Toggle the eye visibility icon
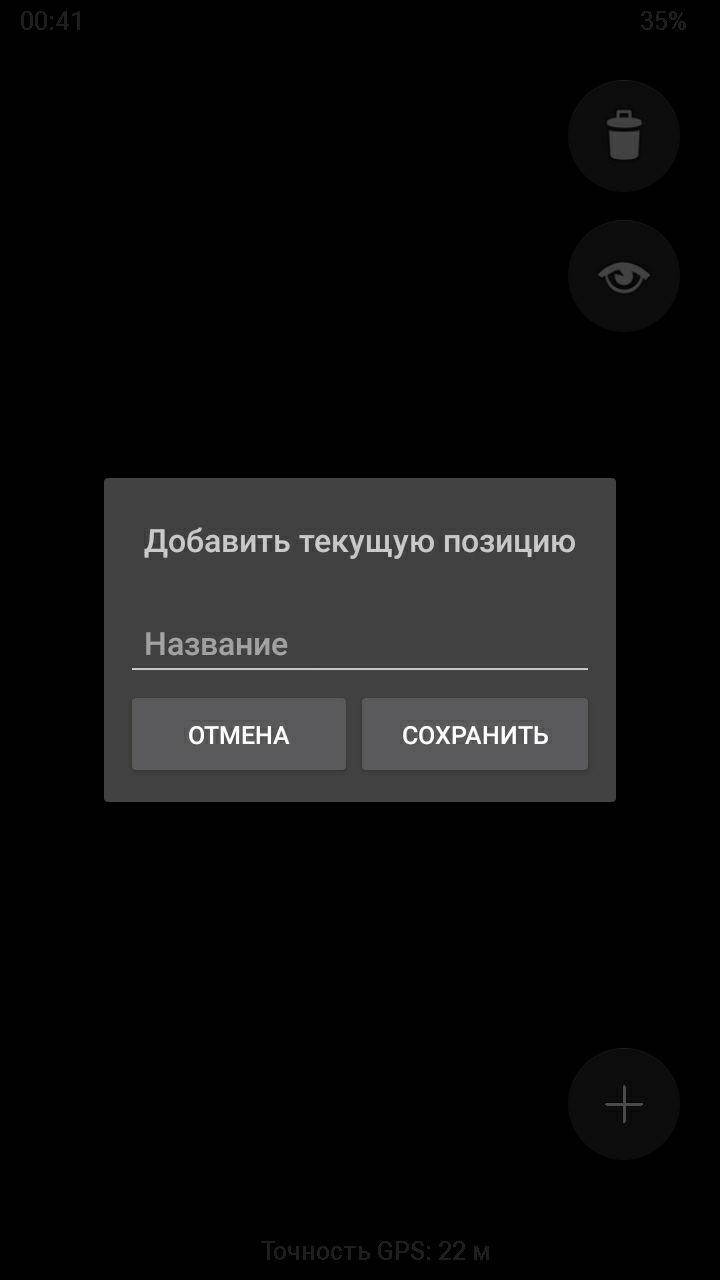The height and width of the screenshot is (1280, 720). tap(624, 276)
